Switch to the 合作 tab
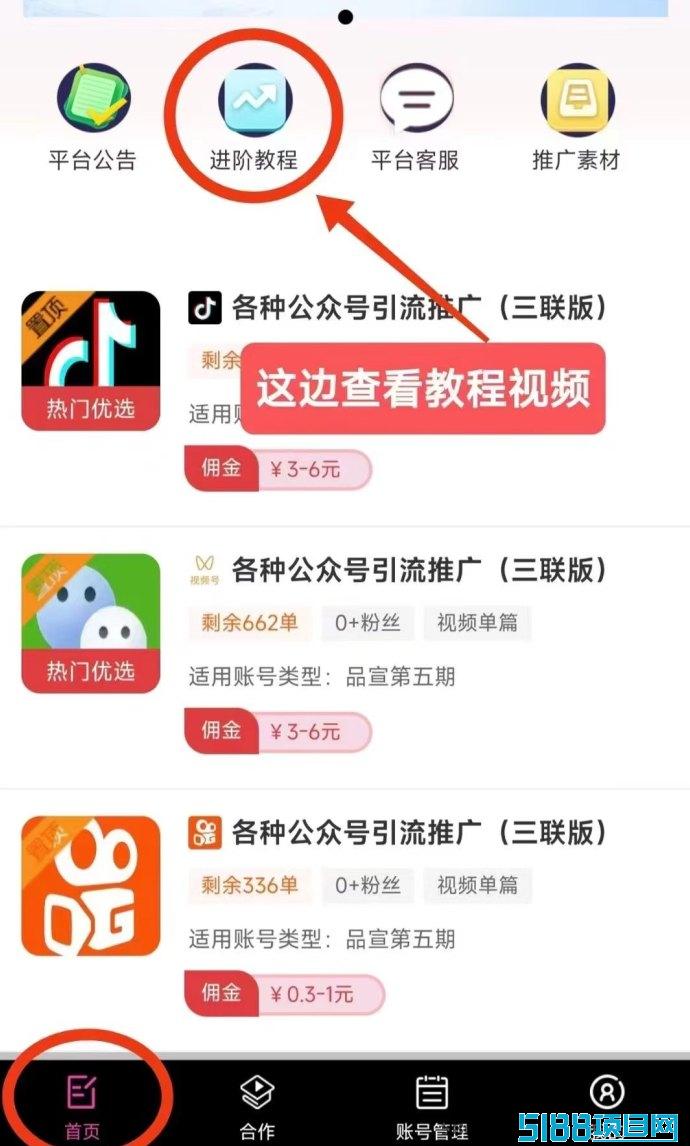Viewport: 690px width, 1146px height. coord(257,1104)
